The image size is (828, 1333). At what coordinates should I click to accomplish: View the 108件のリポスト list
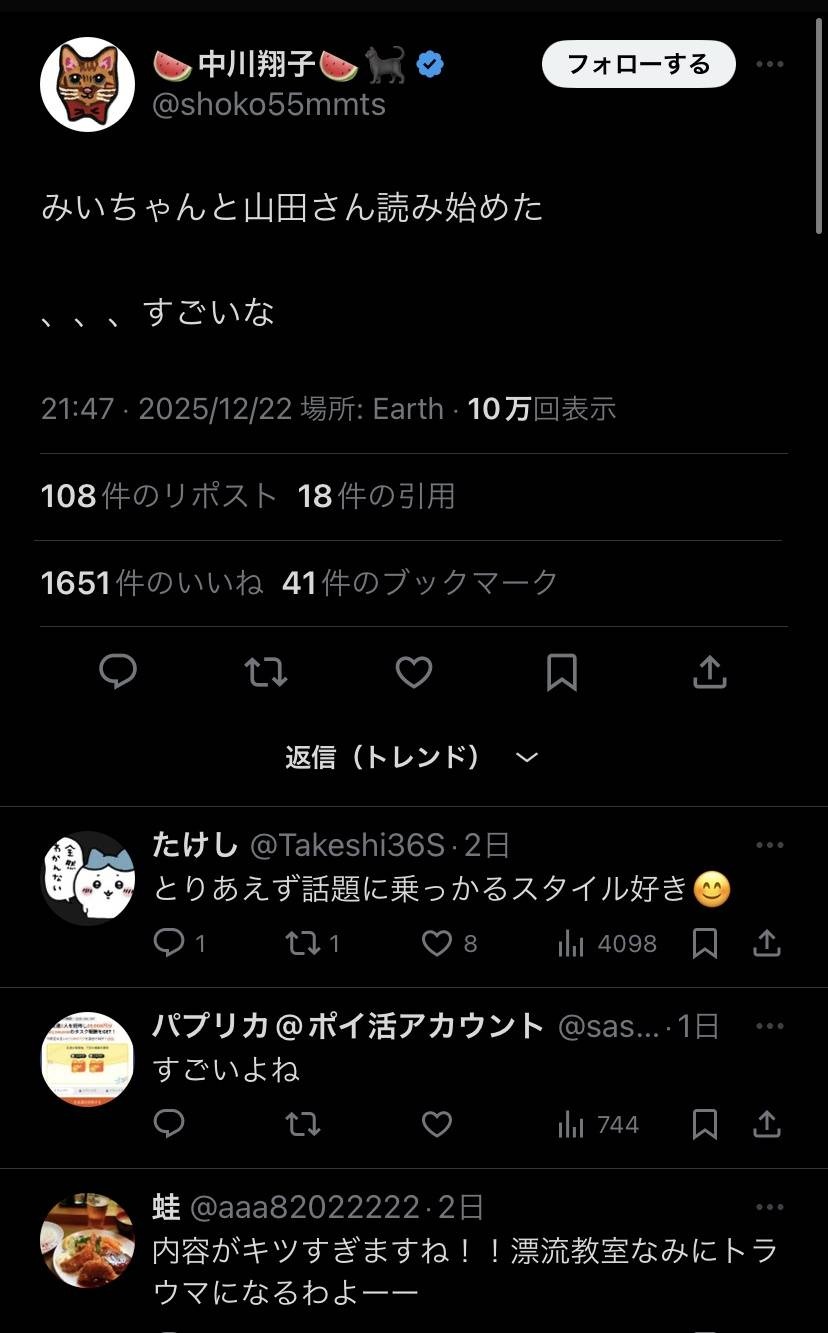159,496
